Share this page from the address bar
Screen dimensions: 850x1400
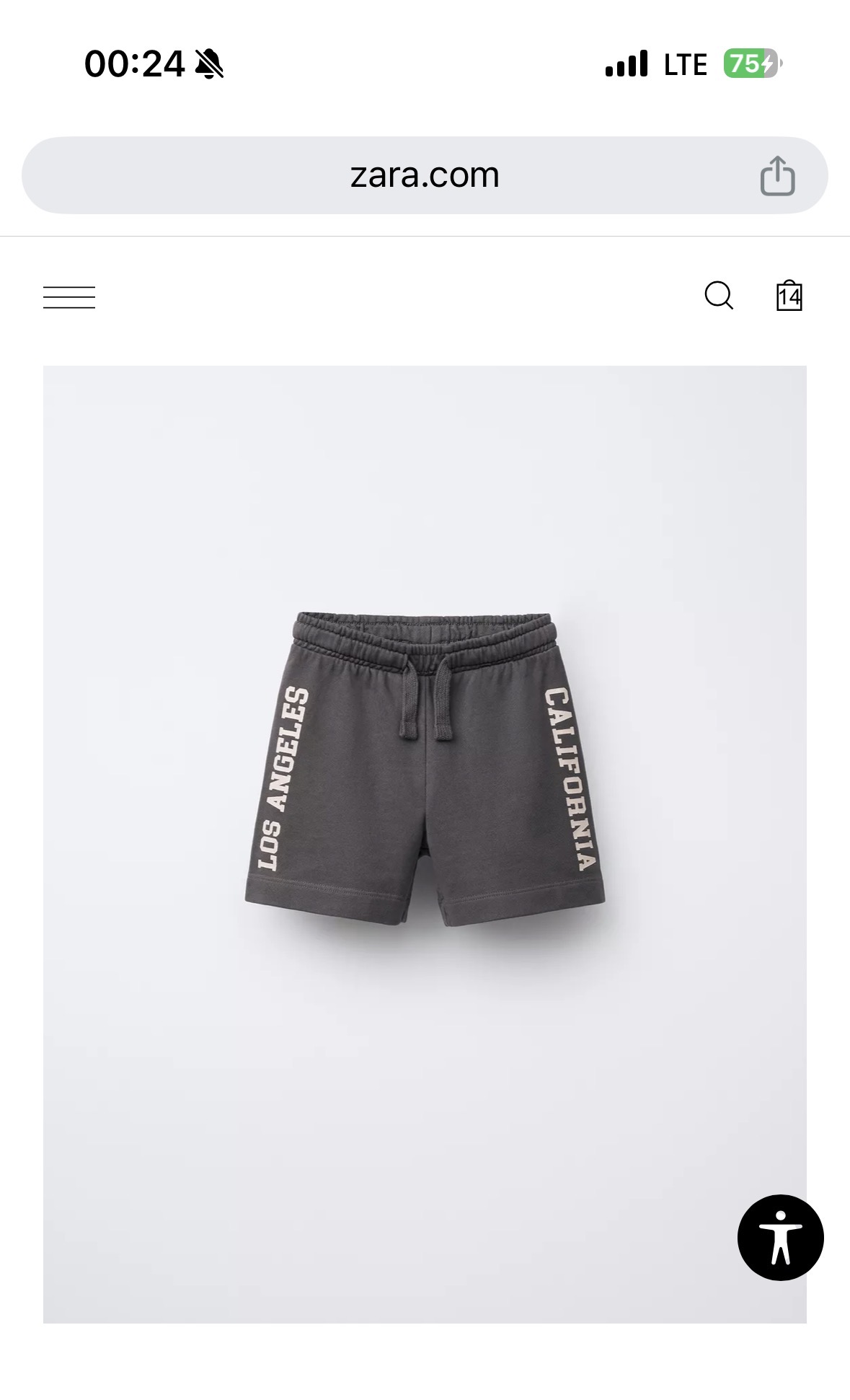pos(777,176)
